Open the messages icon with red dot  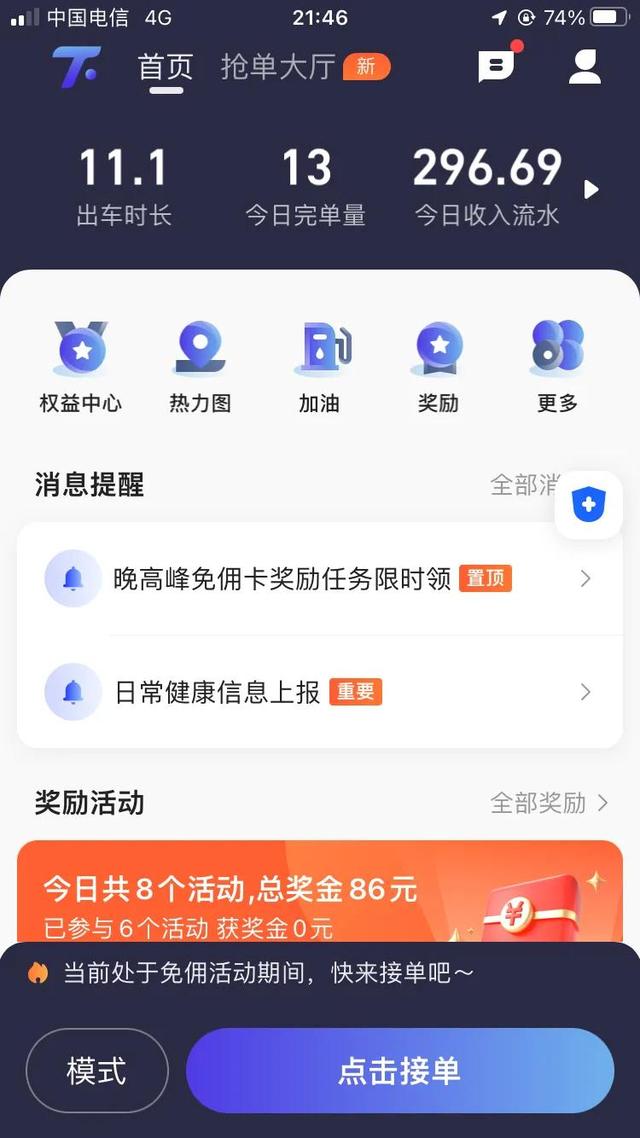tap(496, 66)
